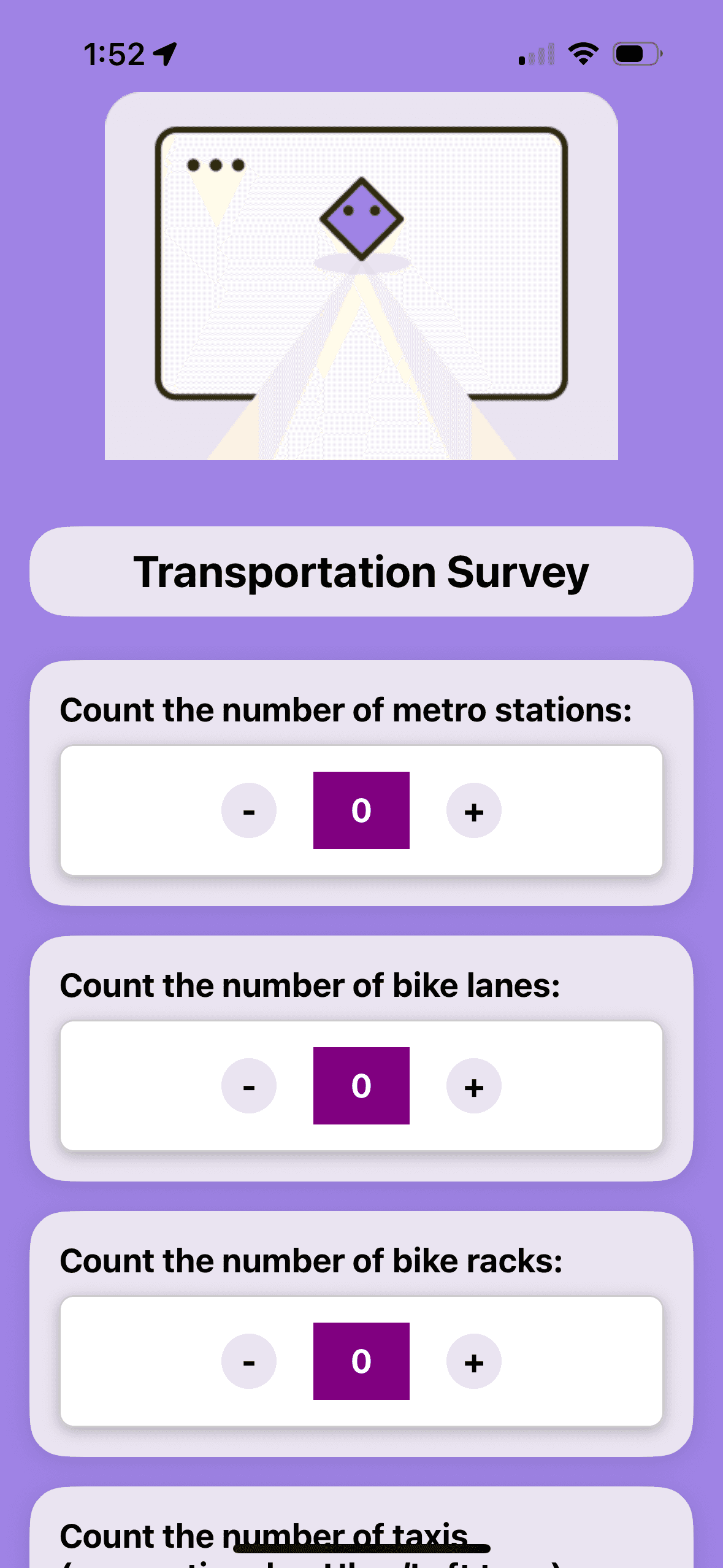Decrease the metro stations count
723x1568 pixels.
[x=249, y=810]
